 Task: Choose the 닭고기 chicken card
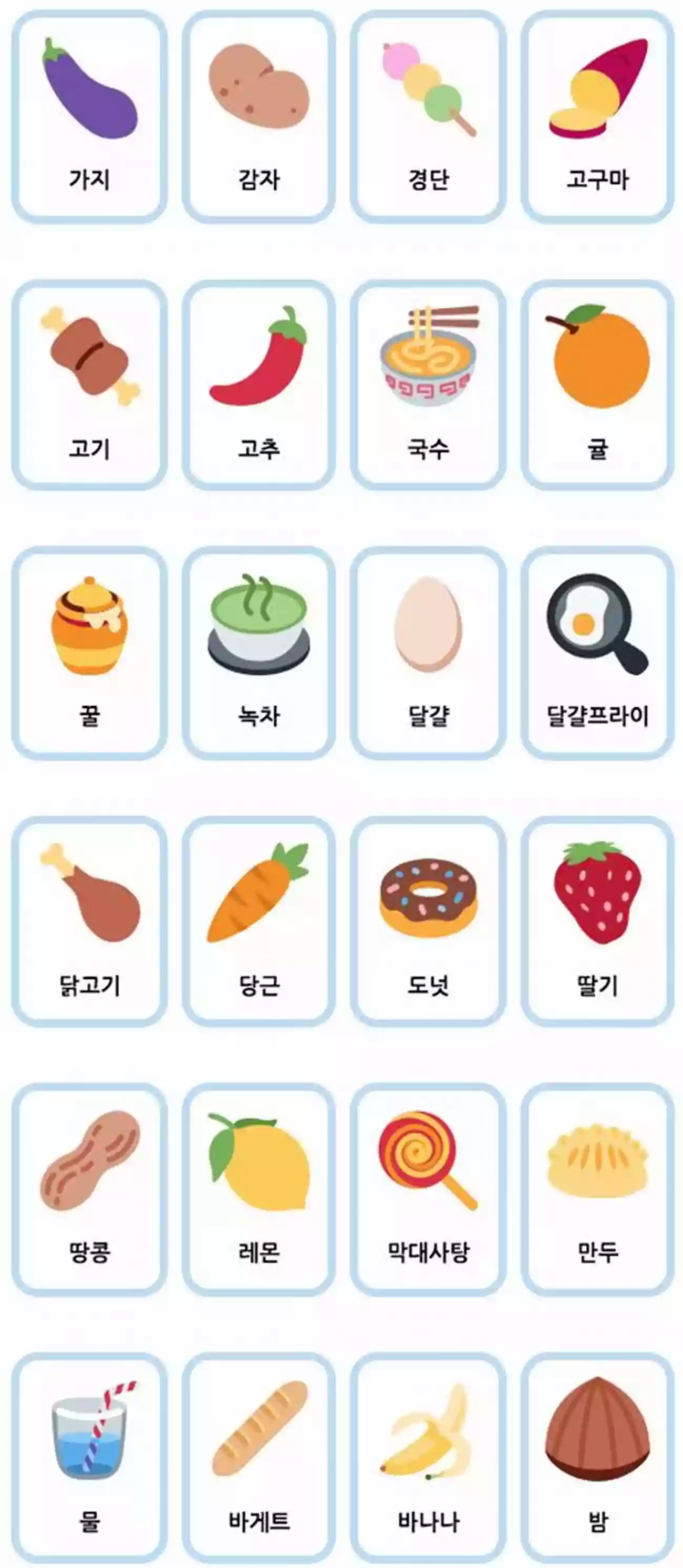pos(89,922)
